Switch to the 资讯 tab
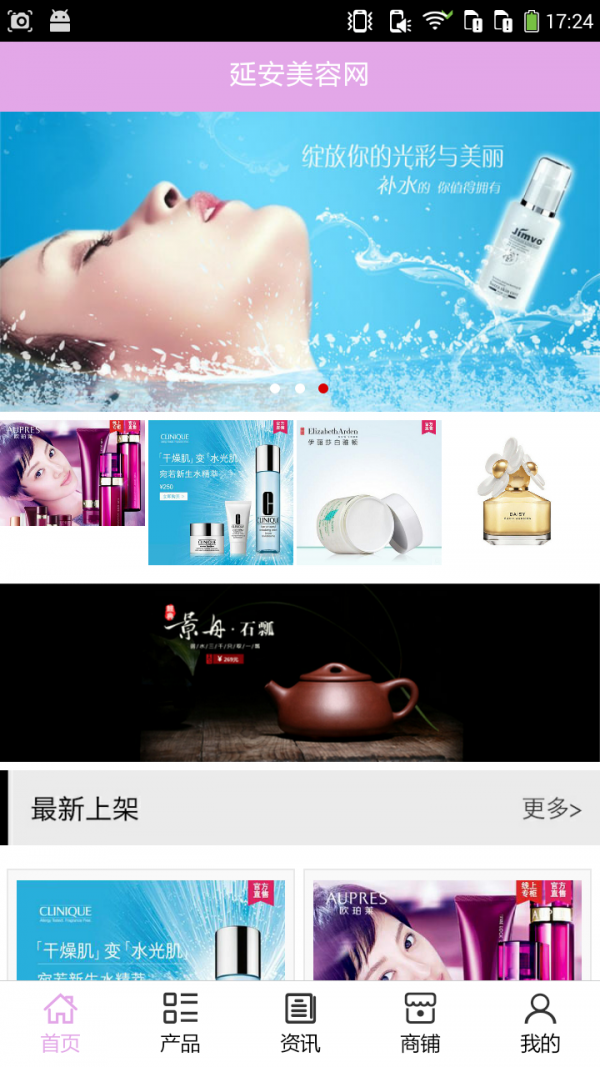Viewport: 600px width, 1067px height. pos(300,1023)
